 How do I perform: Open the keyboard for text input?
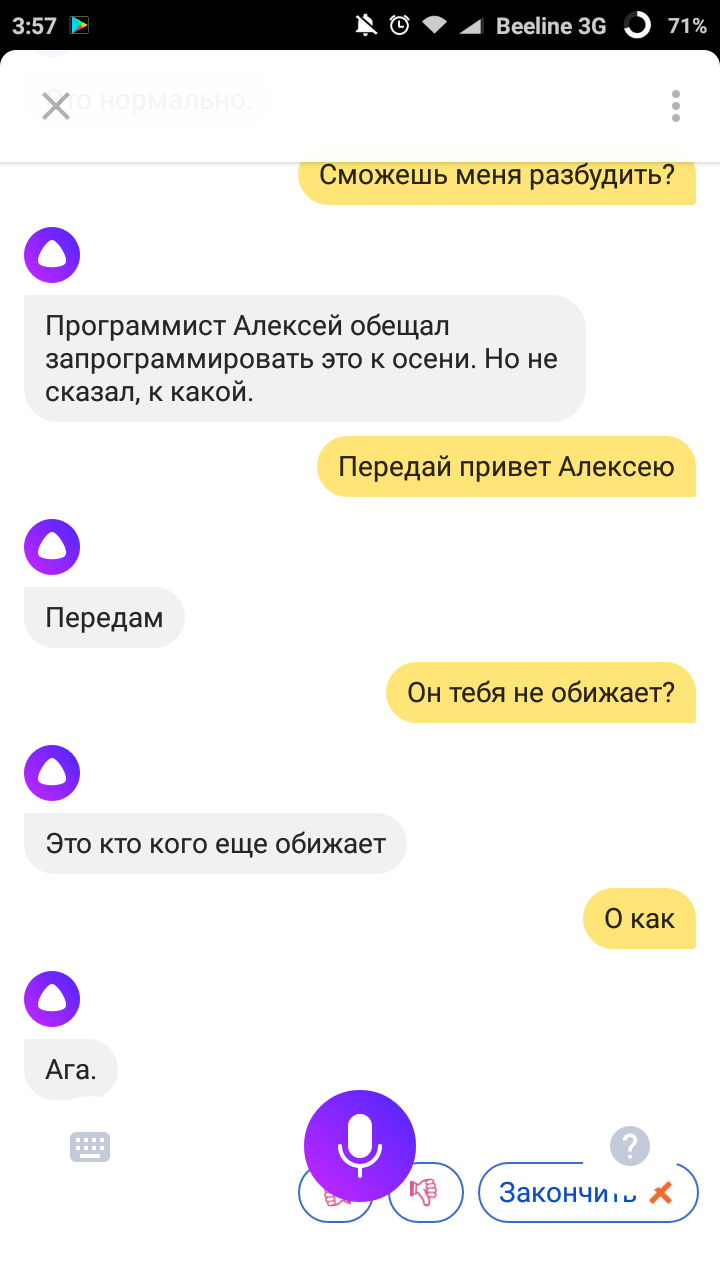click(90, 1147)
